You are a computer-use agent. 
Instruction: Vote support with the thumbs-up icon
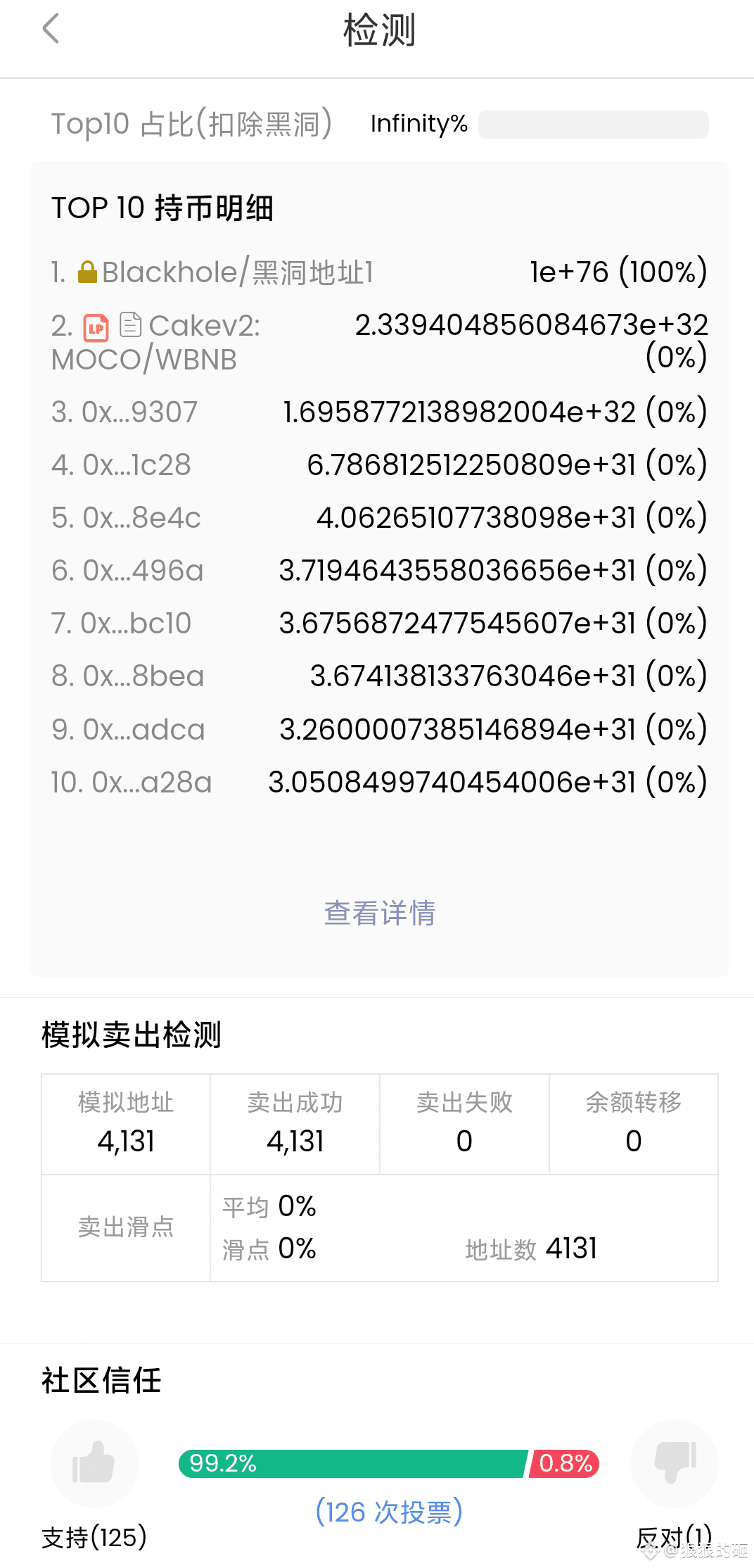click(94, 1463)
